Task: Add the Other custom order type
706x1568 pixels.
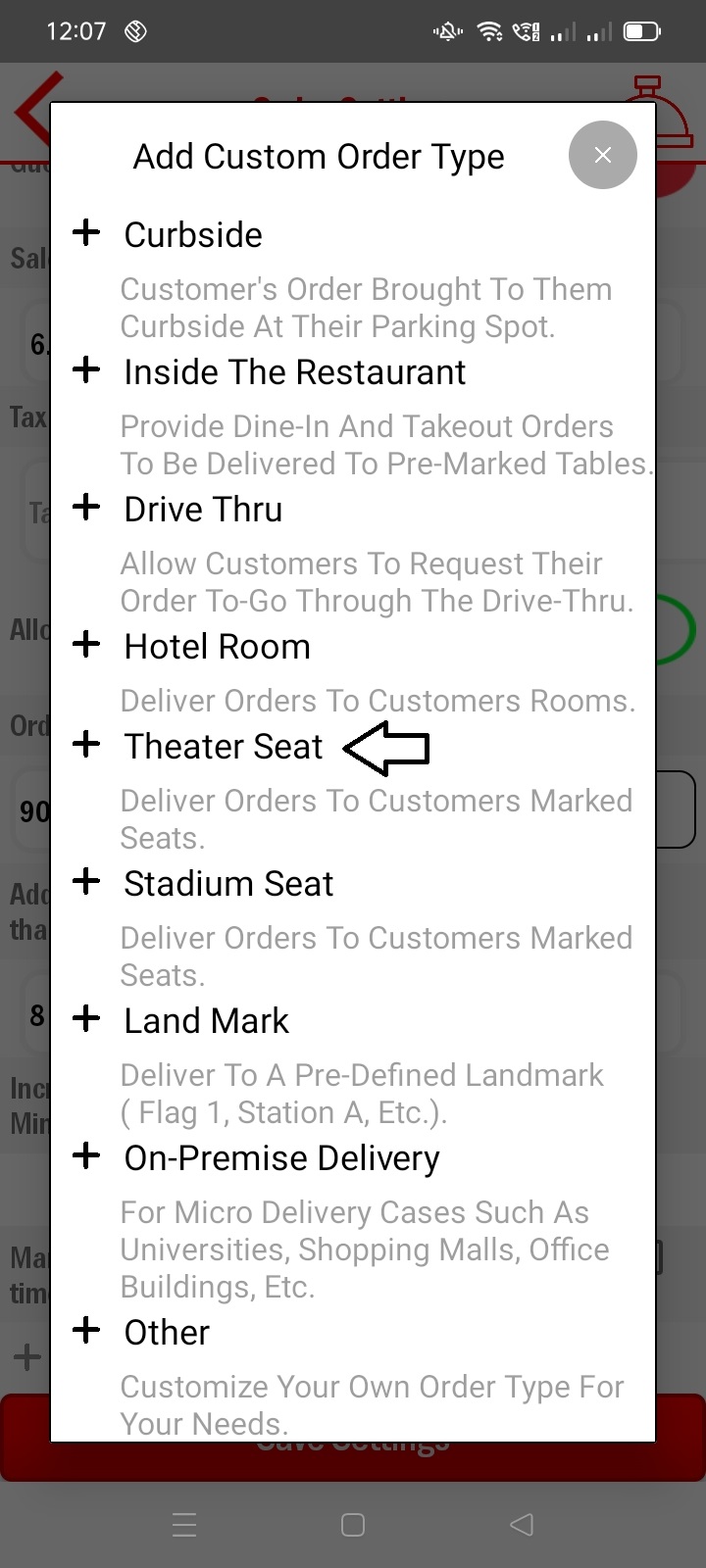Action: click(87, 1331)
